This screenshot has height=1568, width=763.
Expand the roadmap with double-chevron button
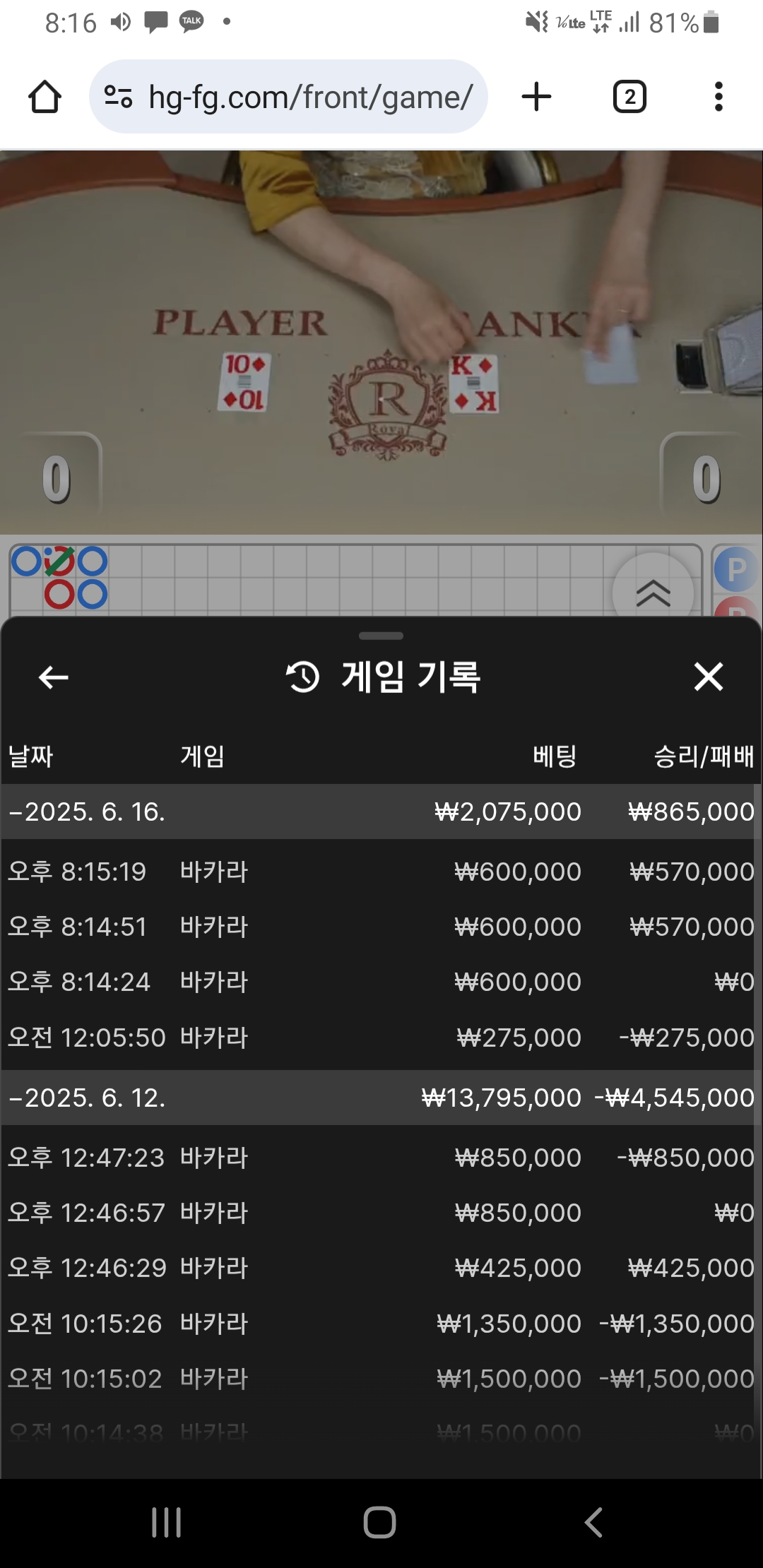pos(653,593)
